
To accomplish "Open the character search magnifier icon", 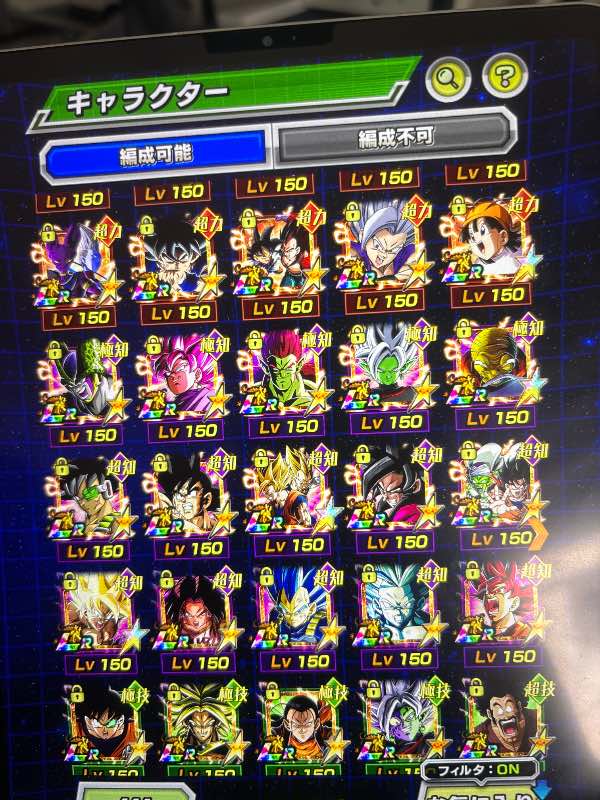I will tap(447, 78).
